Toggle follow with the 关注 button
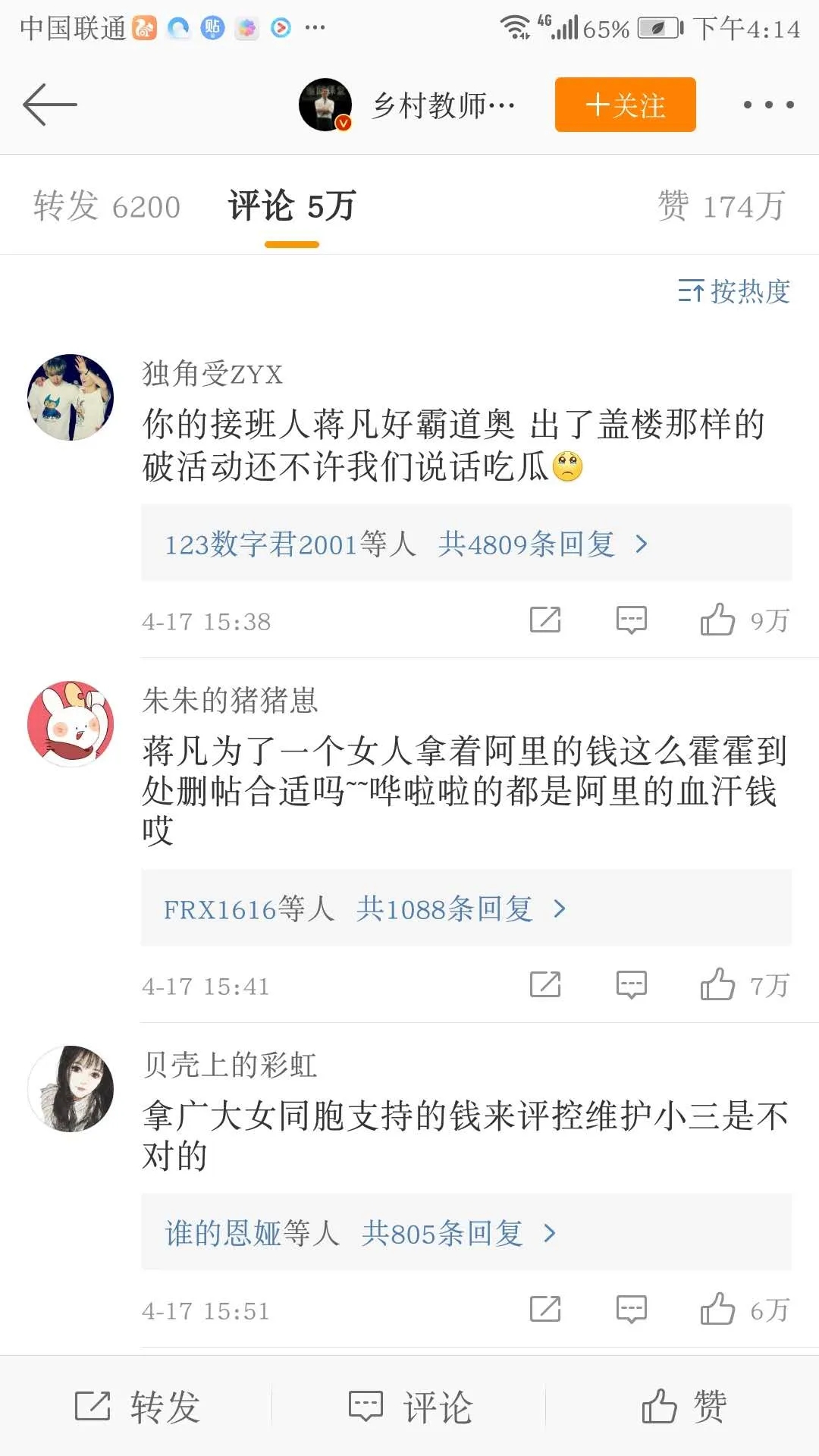 pos(624,105)
